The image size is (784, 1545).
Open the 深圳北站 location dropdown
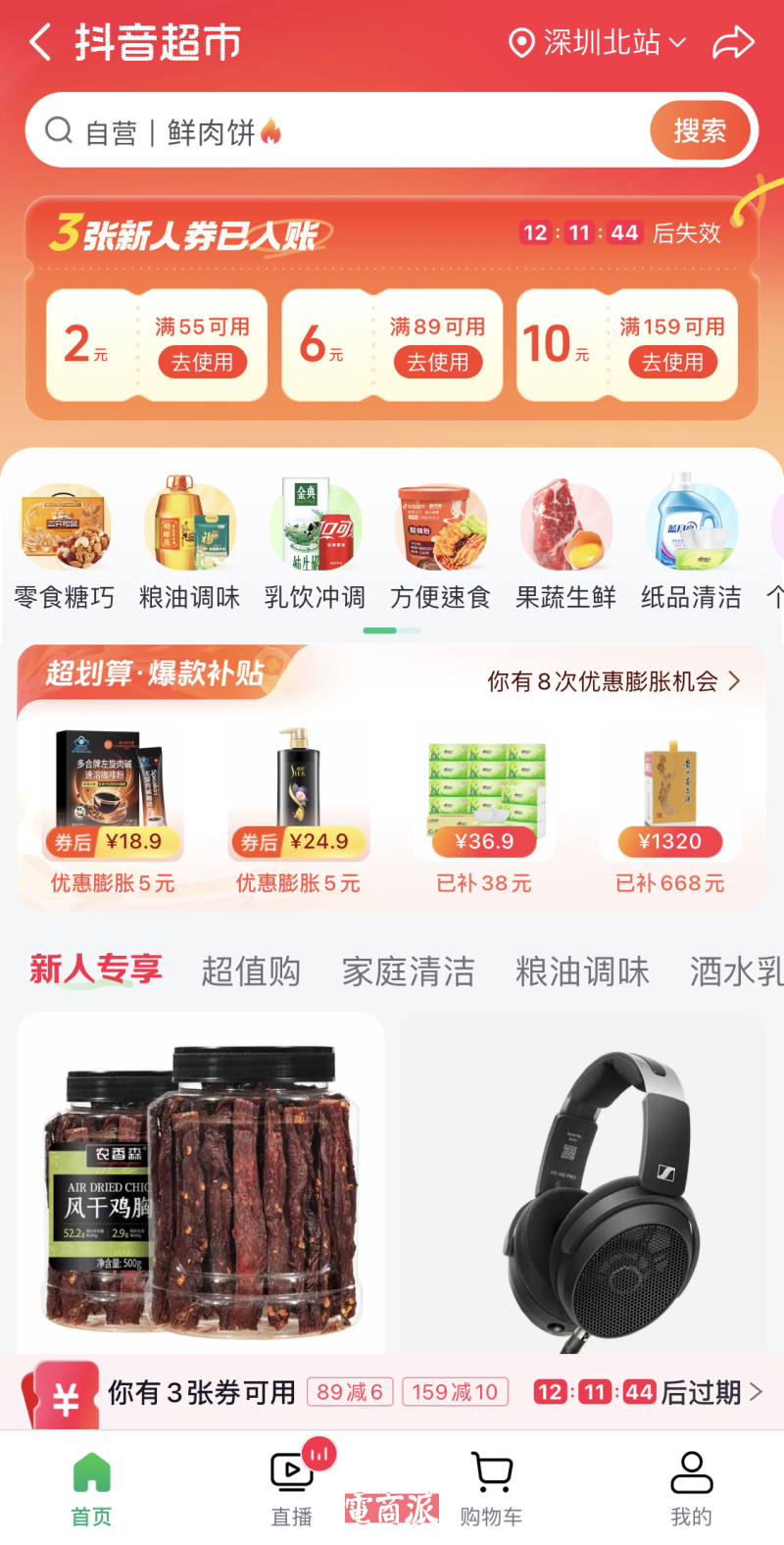(x=598, y=42)
